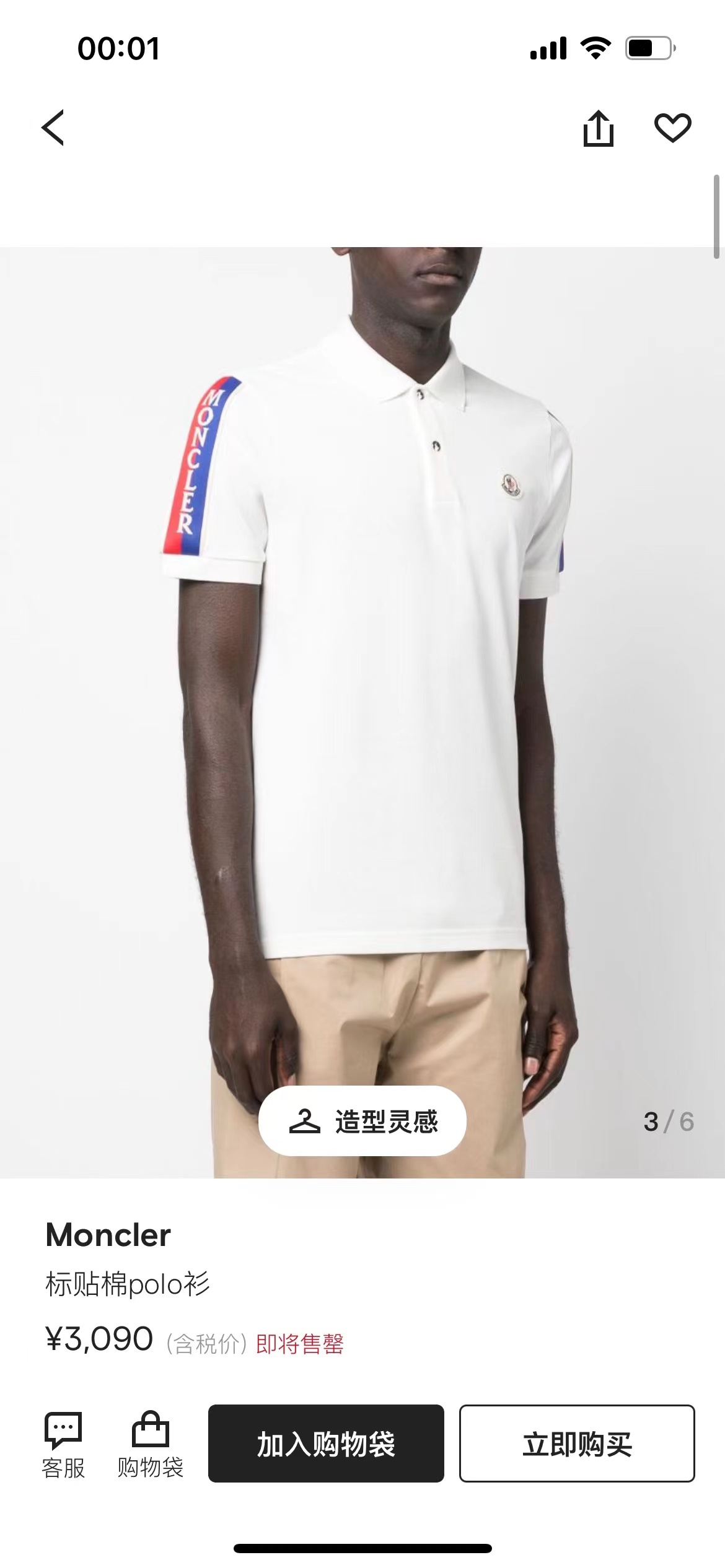Share this Moncler polo shirt
Image resolution: width=725 pixels, height=1568 pixels.
[x=598, y=129]
